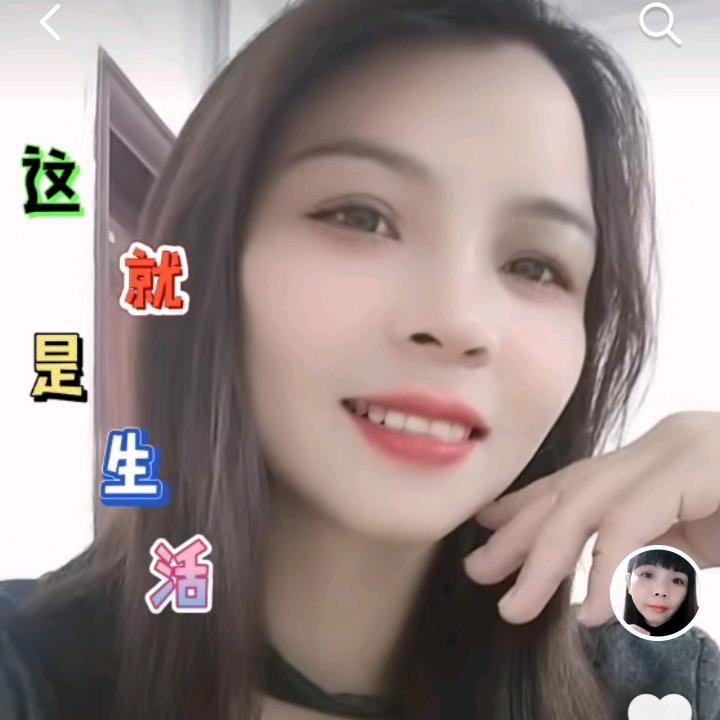Screen dimensions: 720x720
Task: Open the video author's round avatar
Action: 656,593
